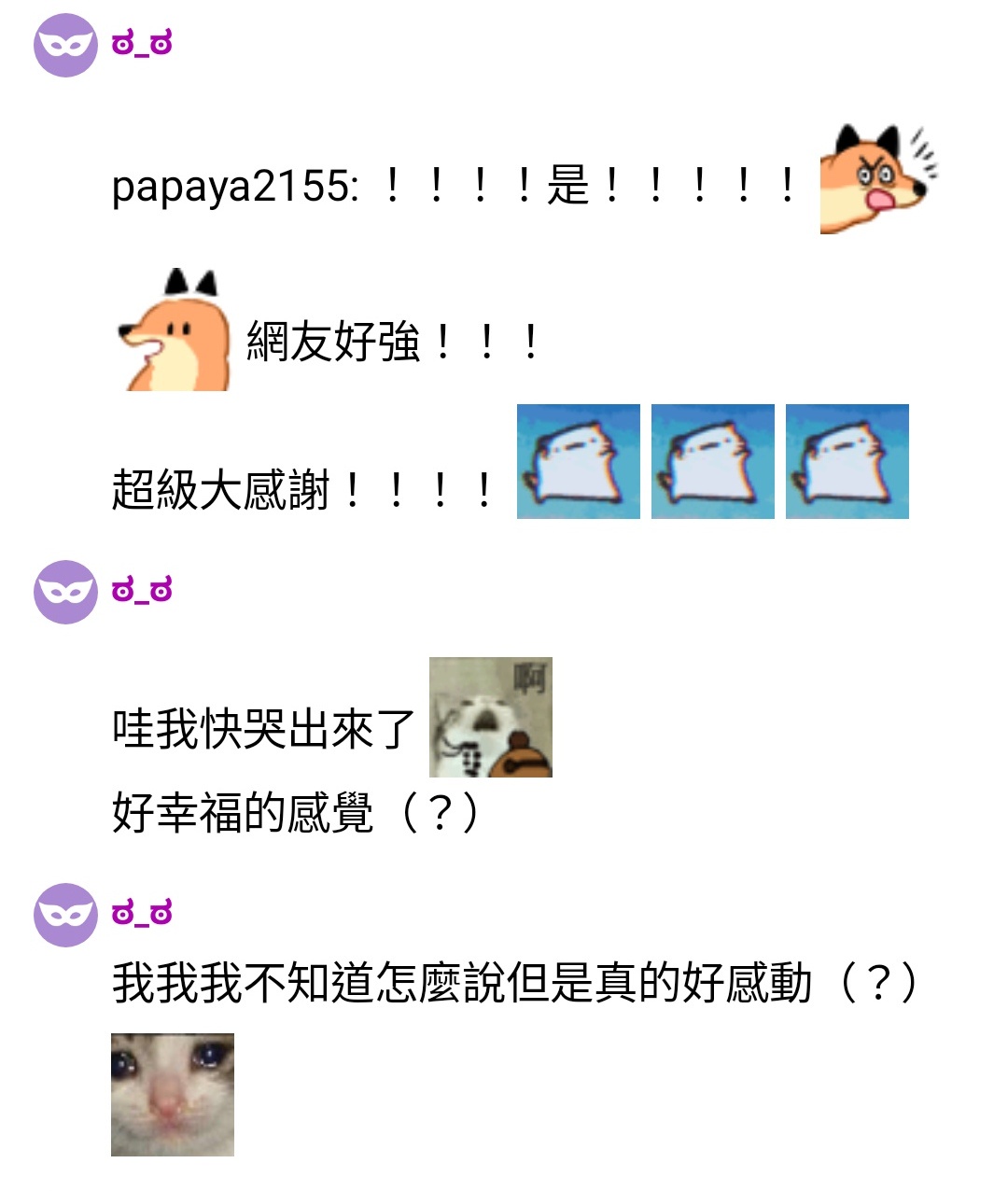Open the crying cat image thumbnail
1008x1191 pixels.
(173, 1094)
